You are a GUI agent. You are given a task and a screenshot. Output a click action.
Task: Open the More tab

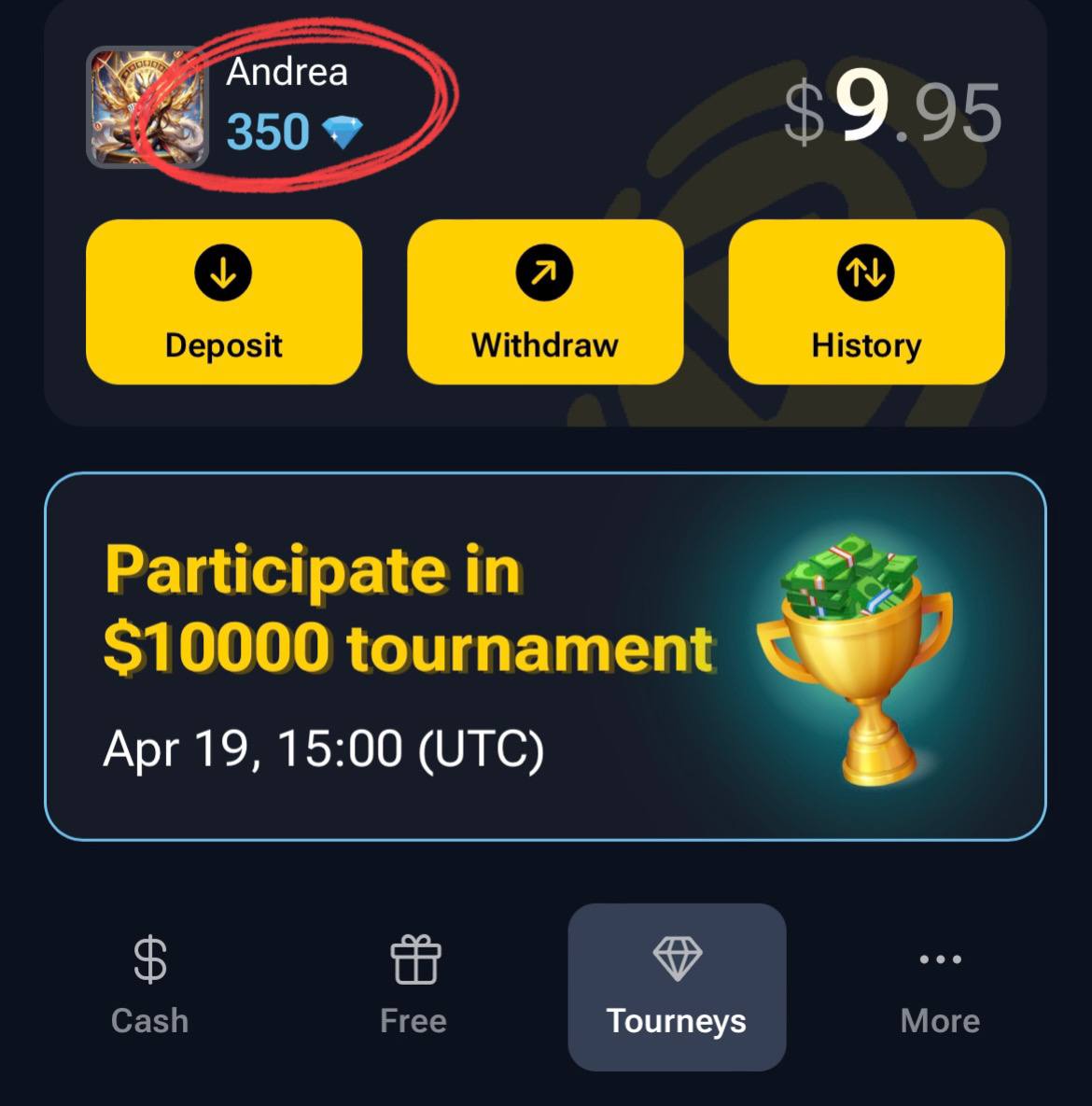[940, 987]
